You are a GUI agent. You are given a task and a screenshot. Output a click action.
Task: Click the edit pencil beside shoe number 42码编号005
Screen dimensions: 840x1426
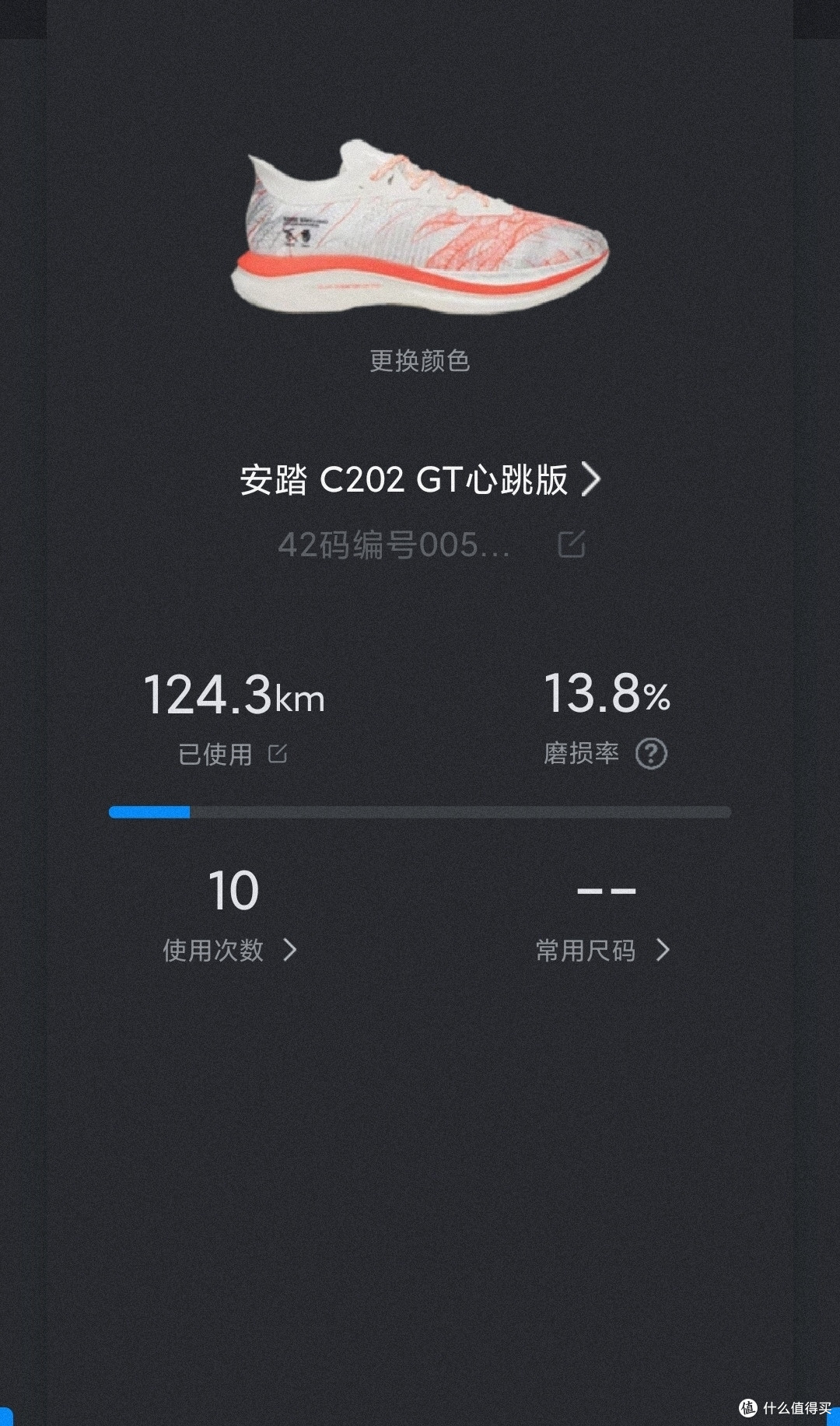pyautogui.click(x=573, y=545)
